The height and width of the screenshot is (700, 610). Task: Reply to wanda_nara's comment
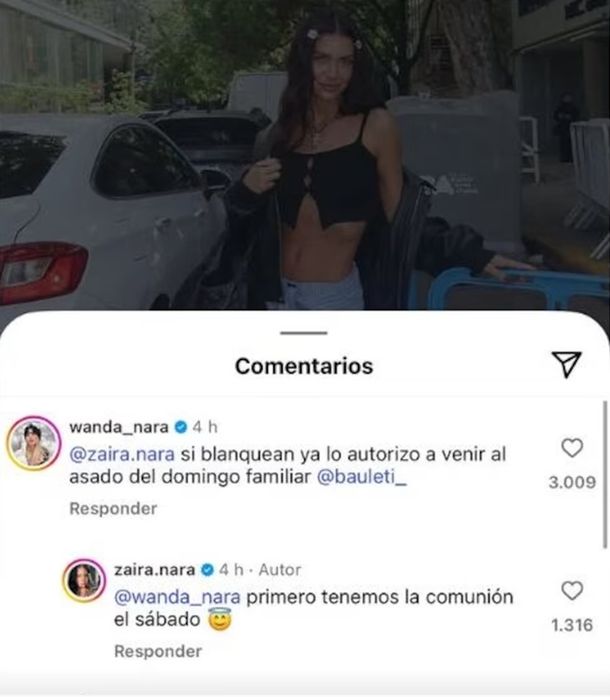pos(113,508)
